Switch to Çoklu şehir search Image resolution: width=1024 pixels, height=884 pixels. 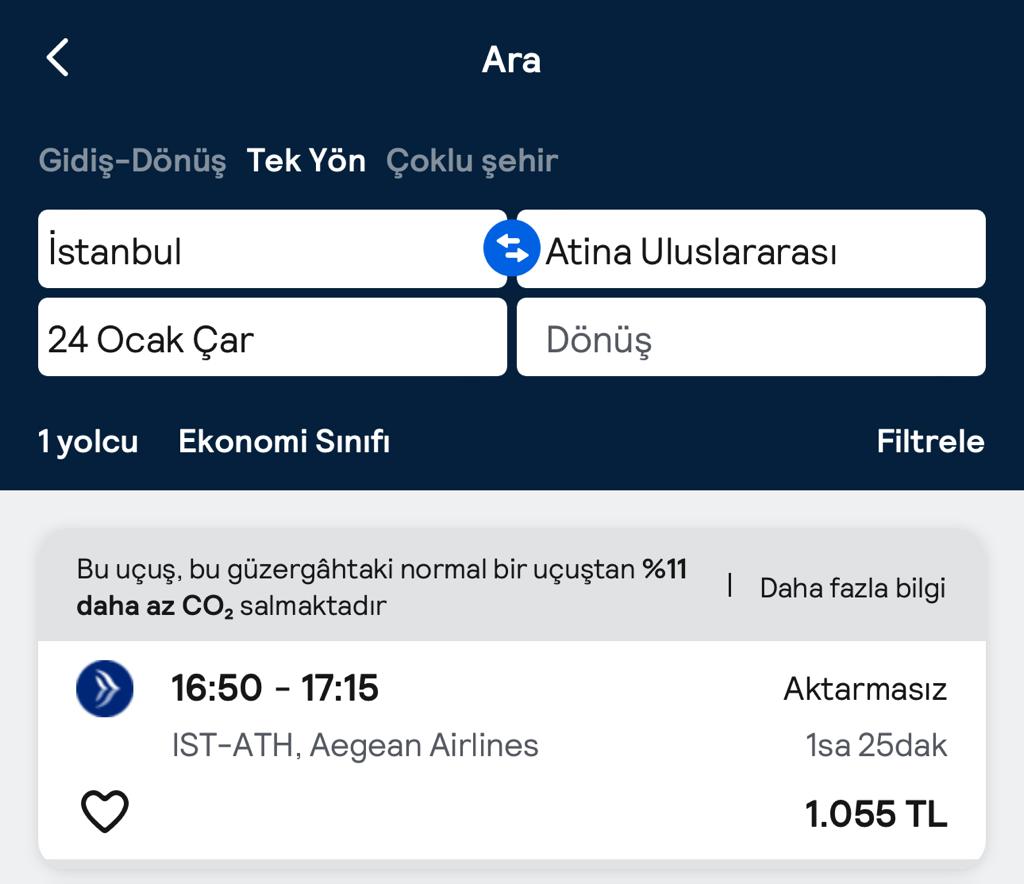click(x=471, y=161)
